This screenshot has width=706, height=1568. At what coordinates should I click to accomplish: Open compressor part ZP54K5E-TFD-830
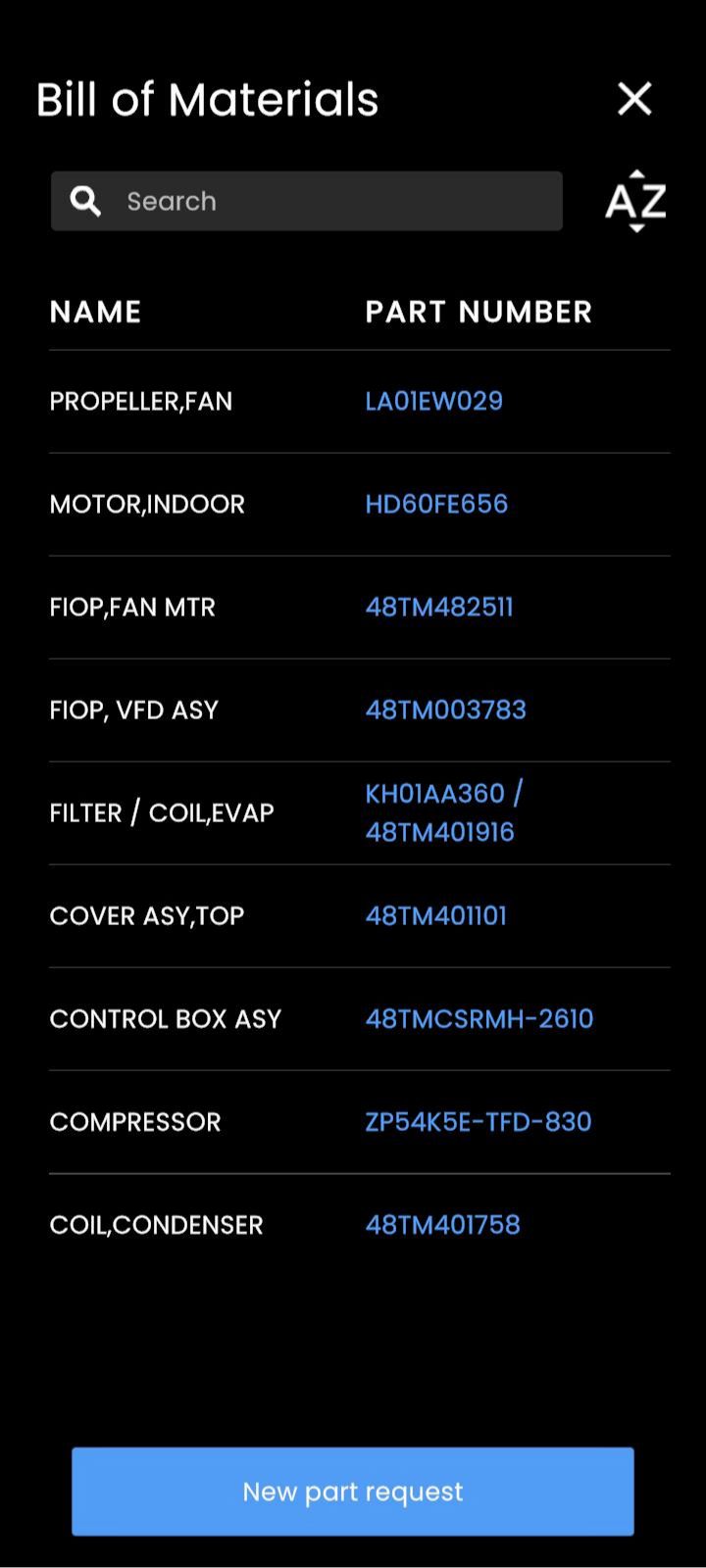click(x=478, y=1121)
